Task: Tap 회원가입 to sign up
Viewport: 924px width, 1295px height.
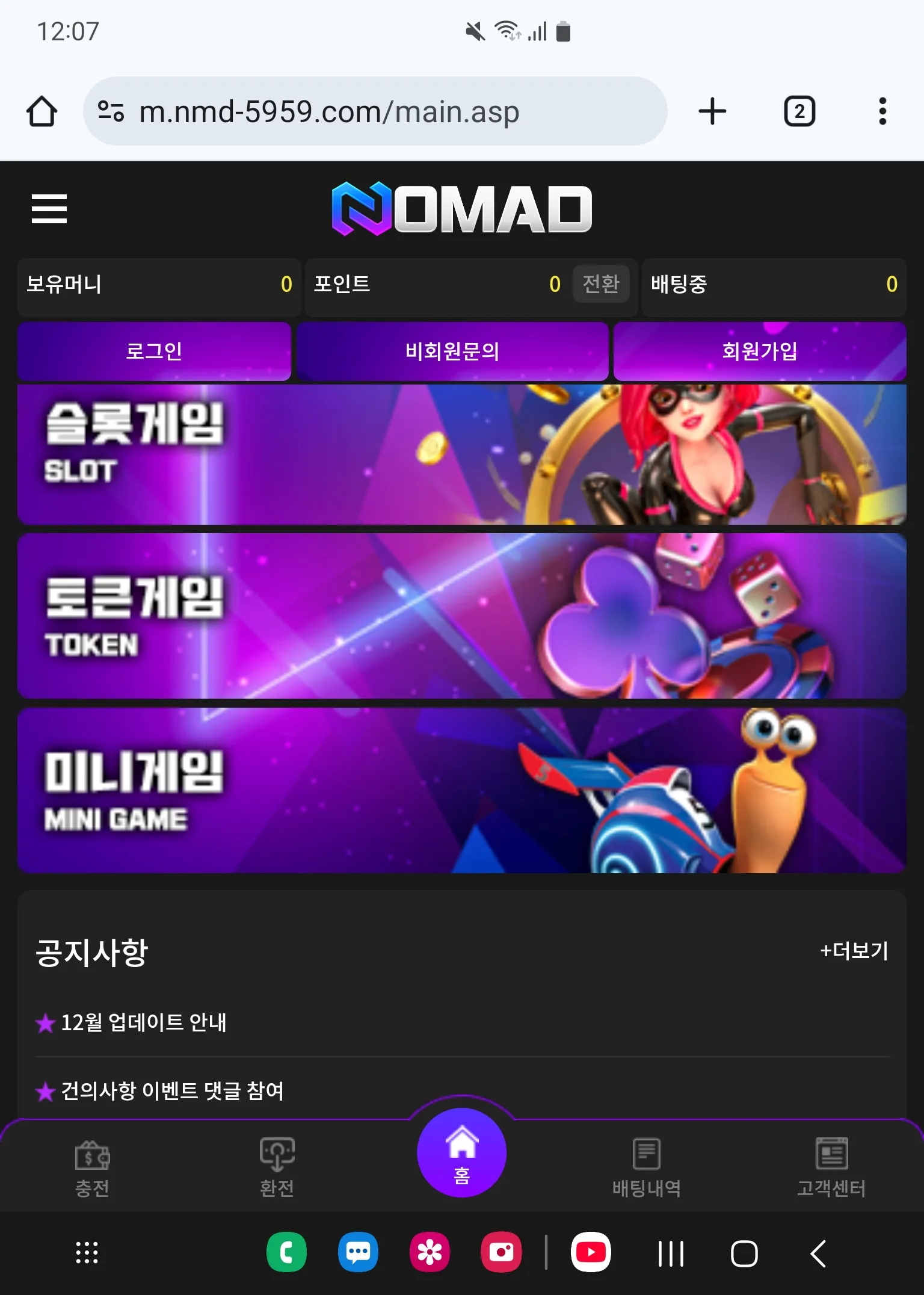Action: (x=760, y=351)
